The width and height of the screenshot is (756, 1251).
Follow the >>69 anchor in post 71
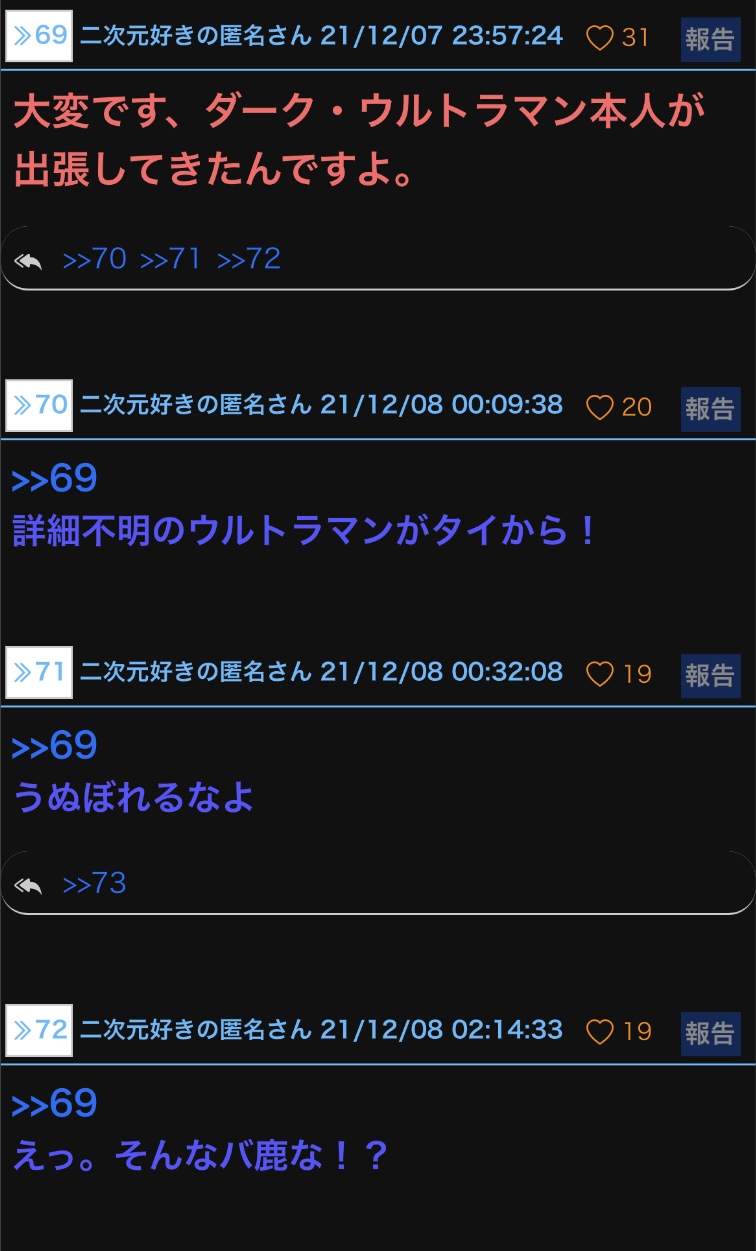pyautogui.click(x=54, y=746)
